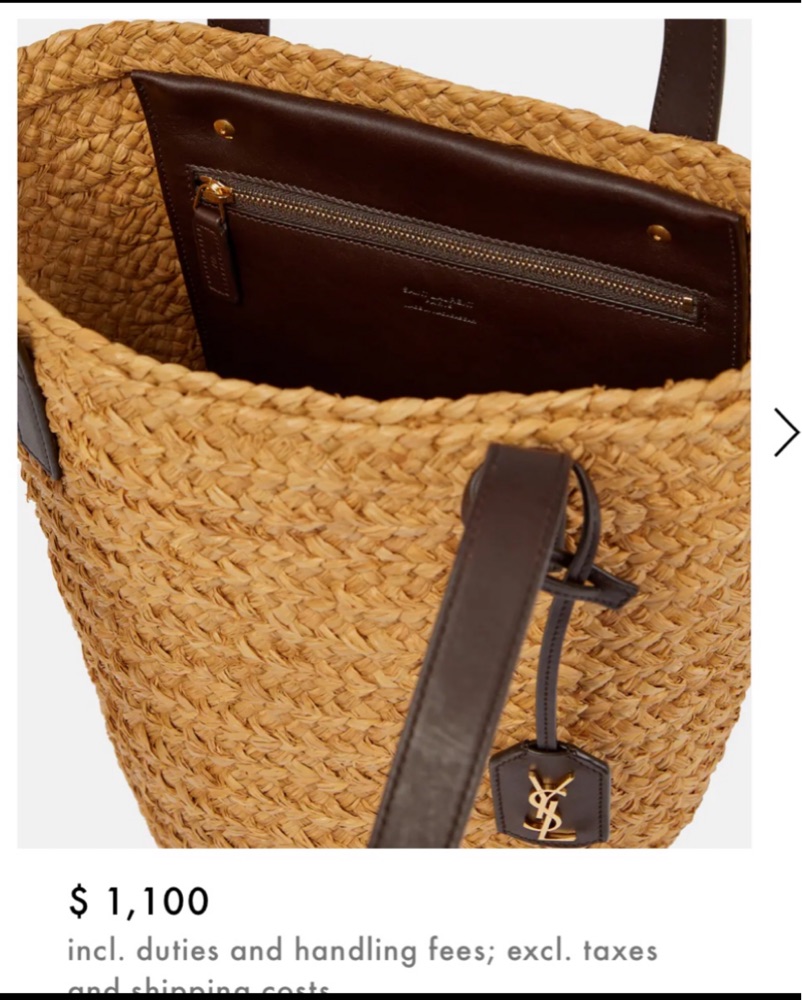802x1000 pixels.
Task: Show the next product image
Action: point(786,433)
